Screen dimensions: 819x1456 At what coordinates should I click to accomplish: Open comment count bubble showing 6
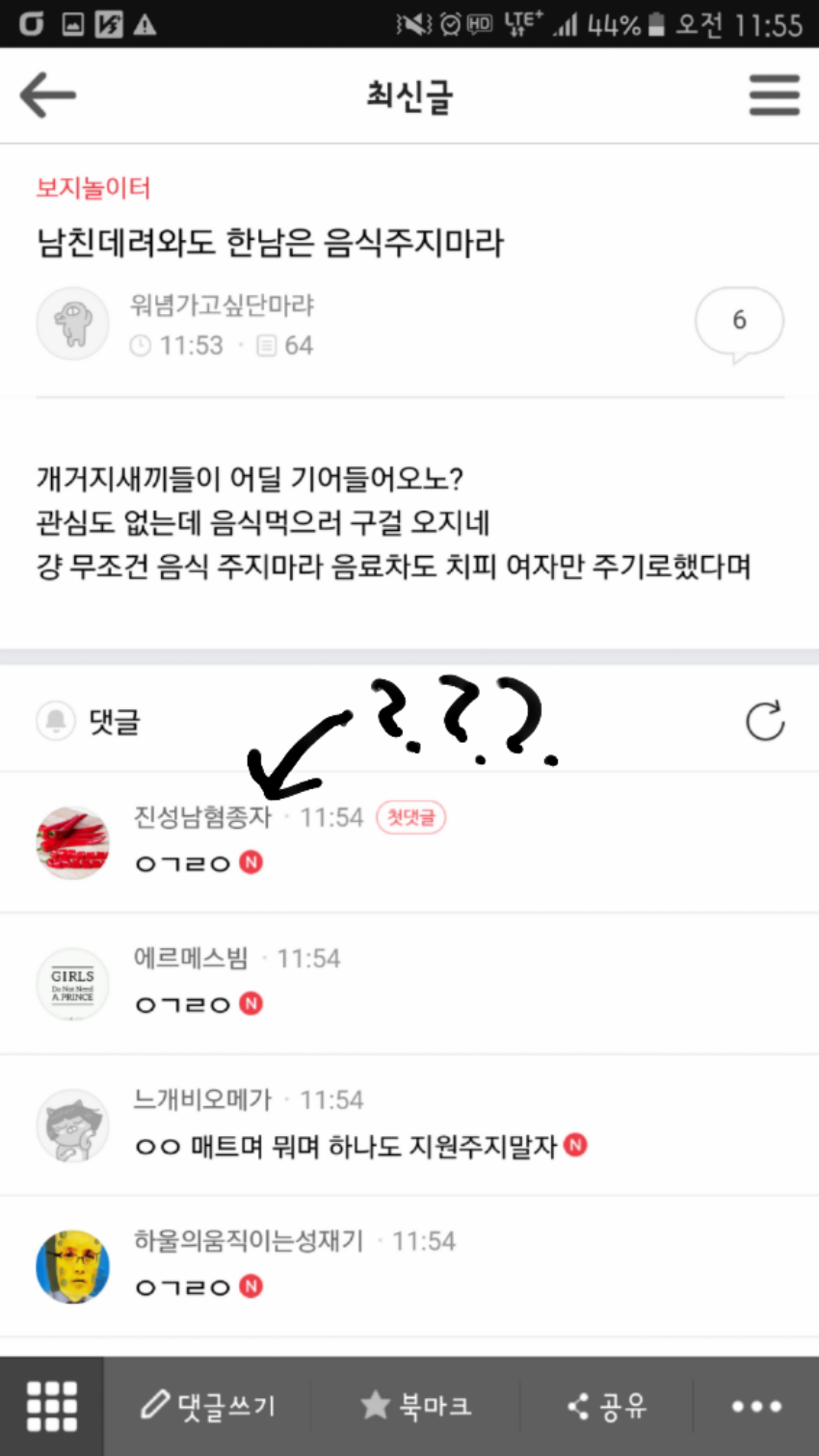click(x=739, y=321)
